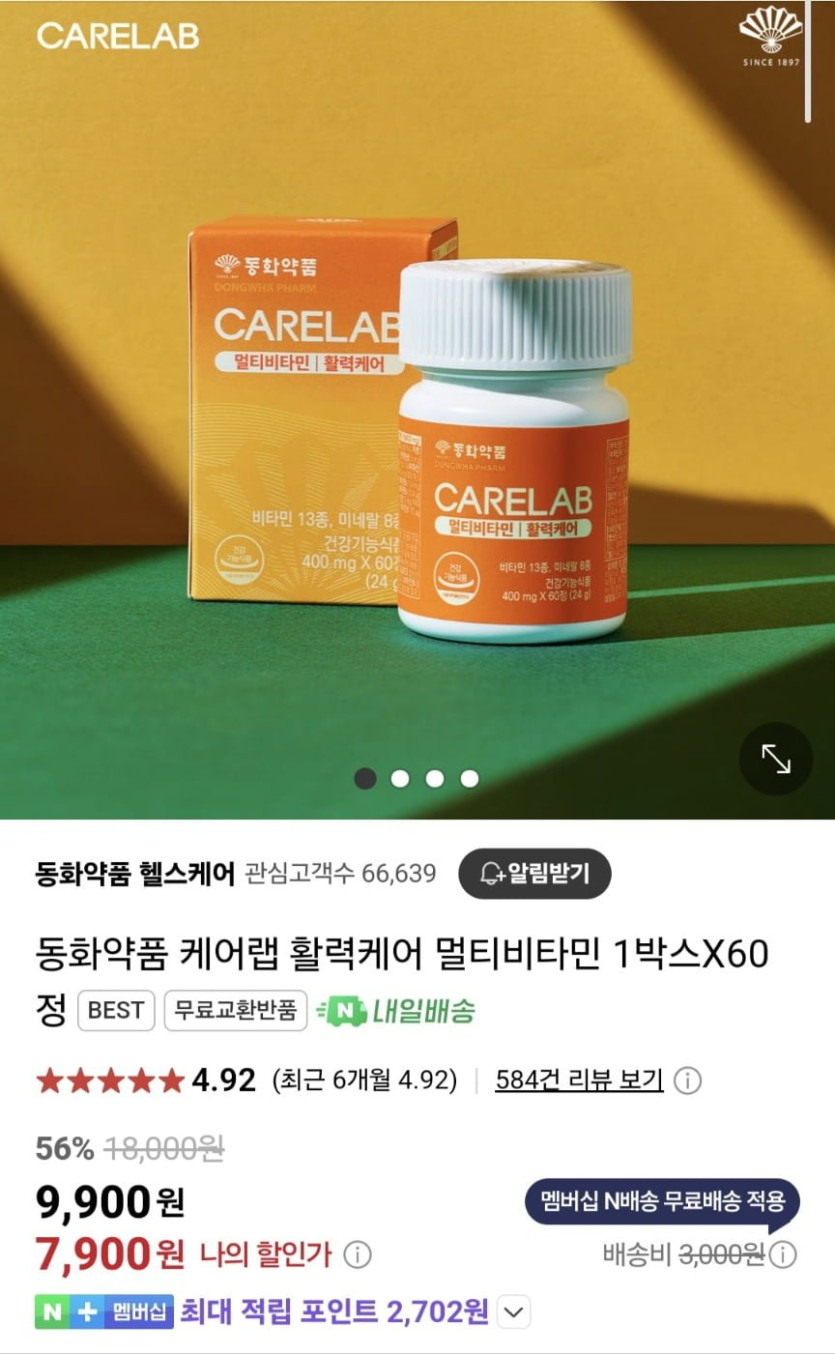Jump to the second product image dot
835x1354 pixels.
click(400, 778)
